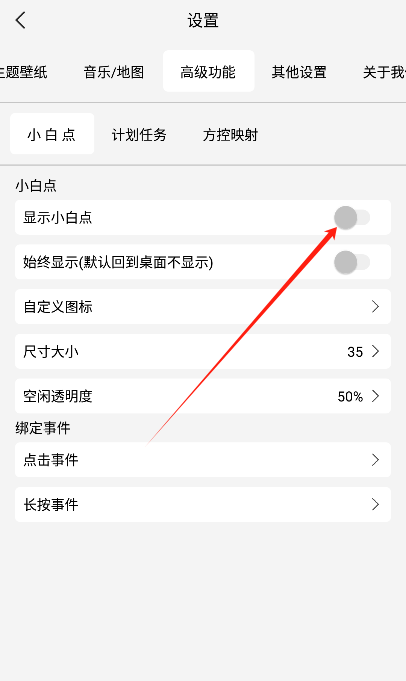
Task: Switch to the 主题壁纸 tab
Action: (x=23, y=72)
